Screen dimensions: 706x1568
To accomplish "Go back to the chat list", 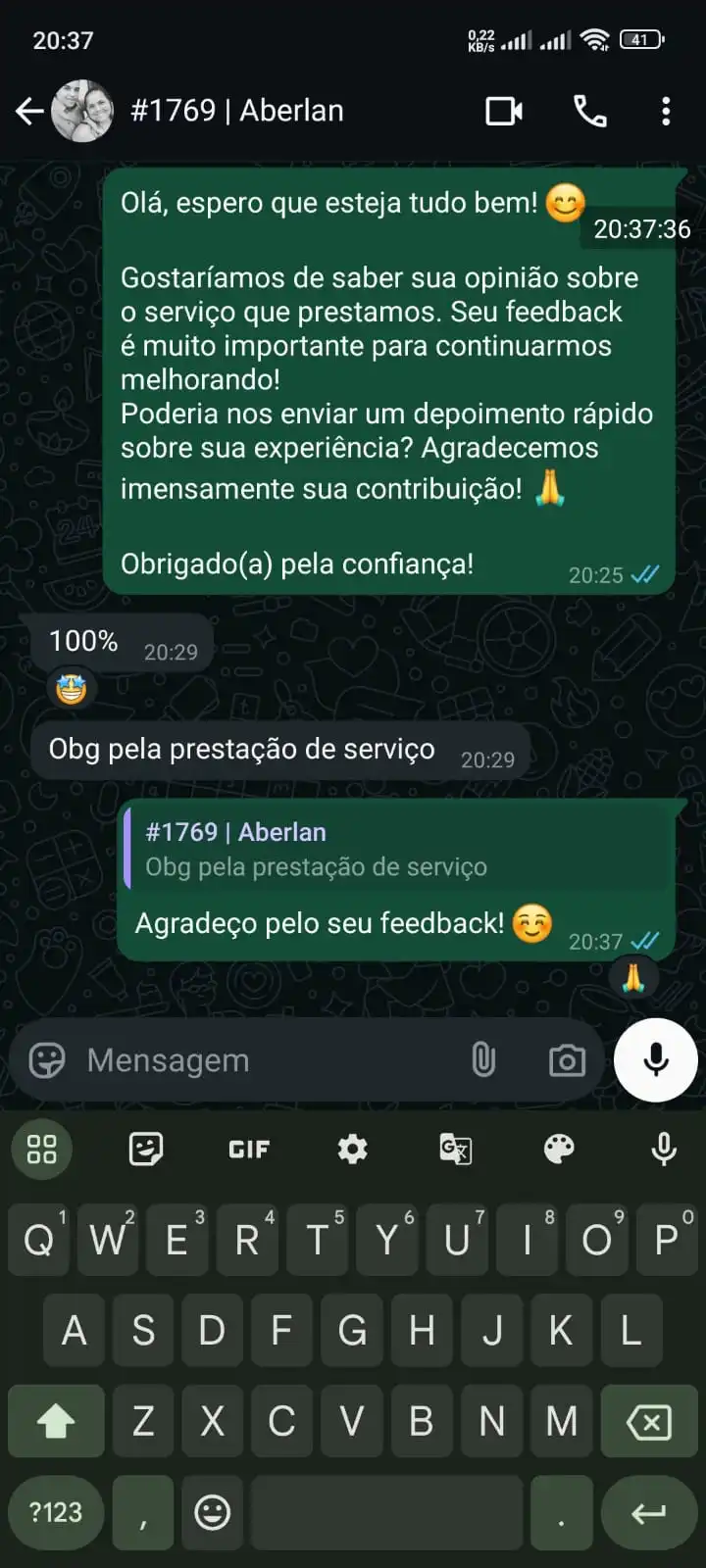I will pyautogui.click(x=29, y=112).
